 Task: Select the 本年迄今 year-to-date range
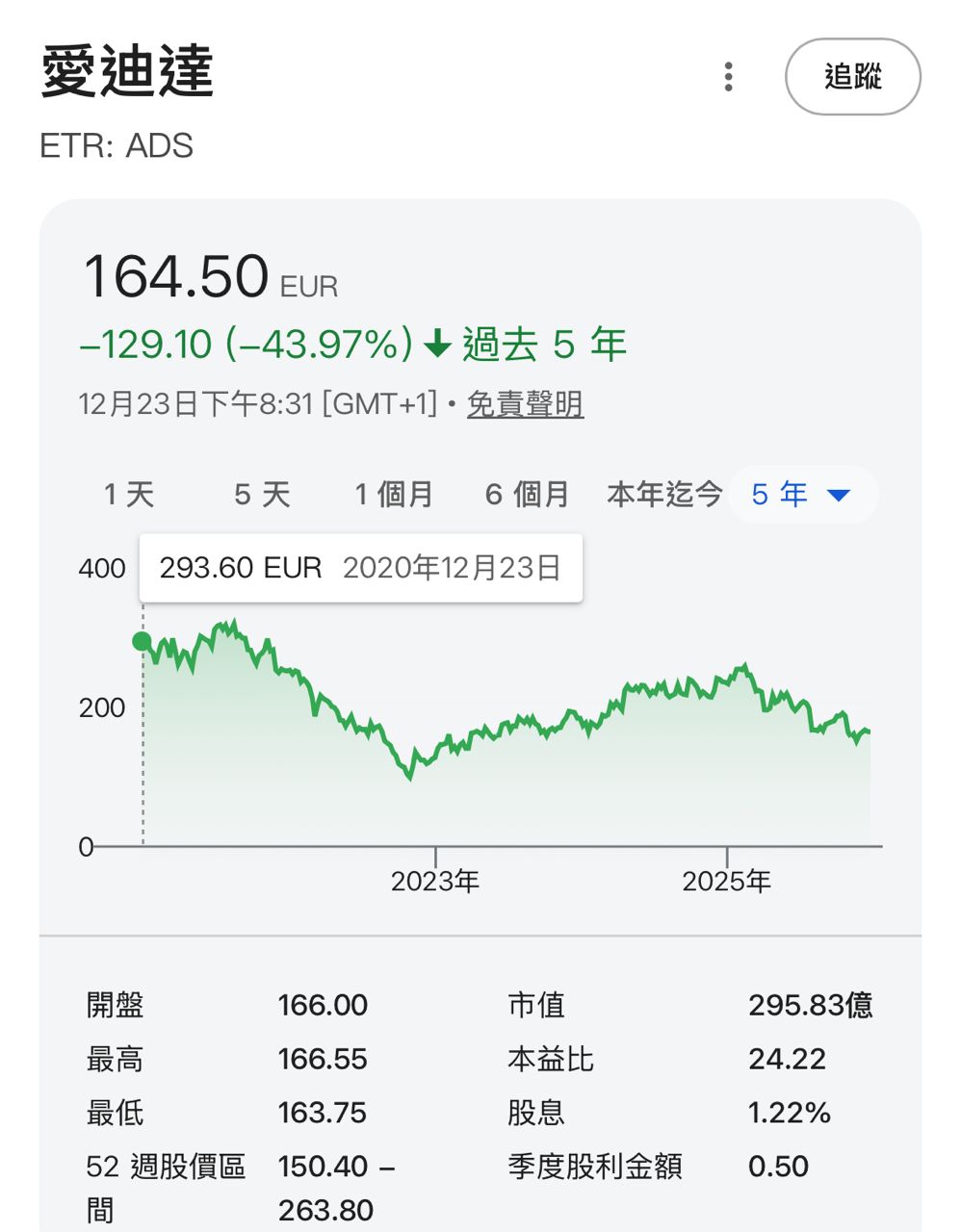tap(664, 495)
